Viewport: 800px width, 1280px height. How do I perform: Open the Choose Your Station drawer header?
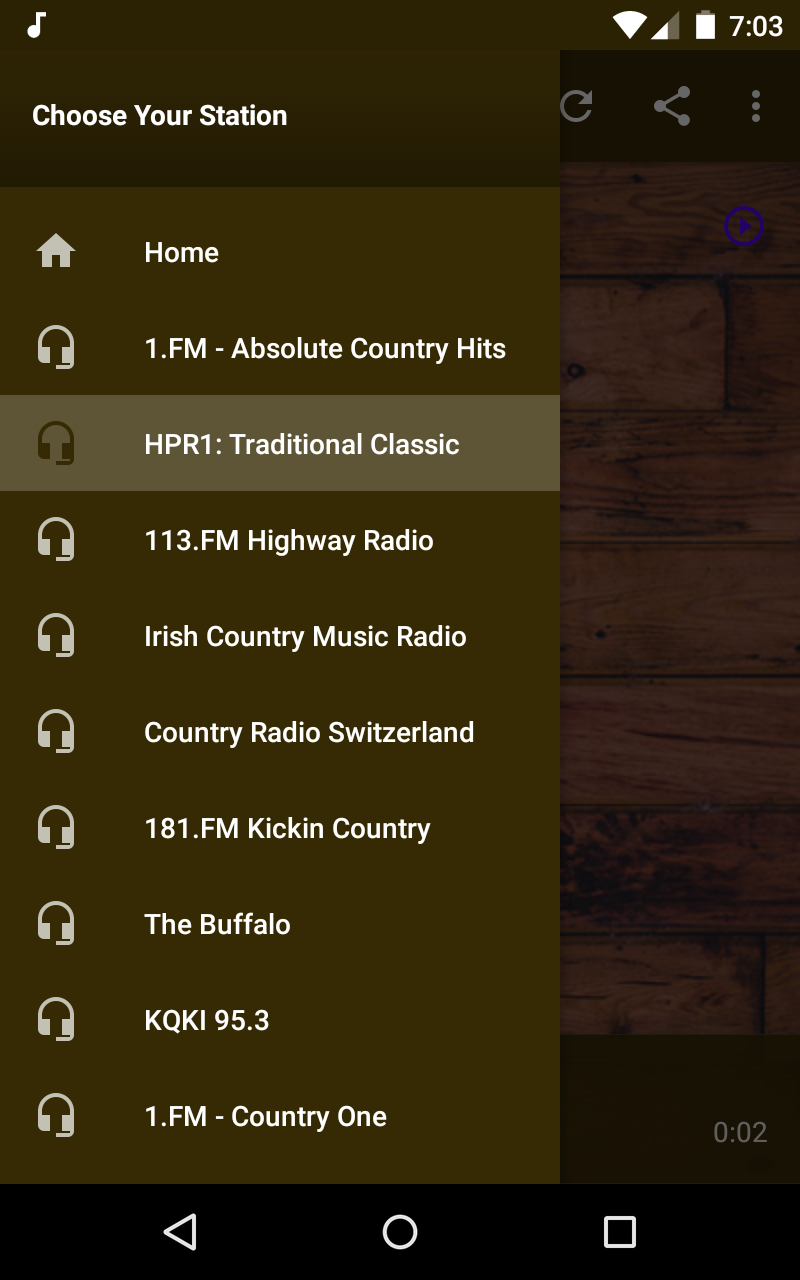pos(160,115)
